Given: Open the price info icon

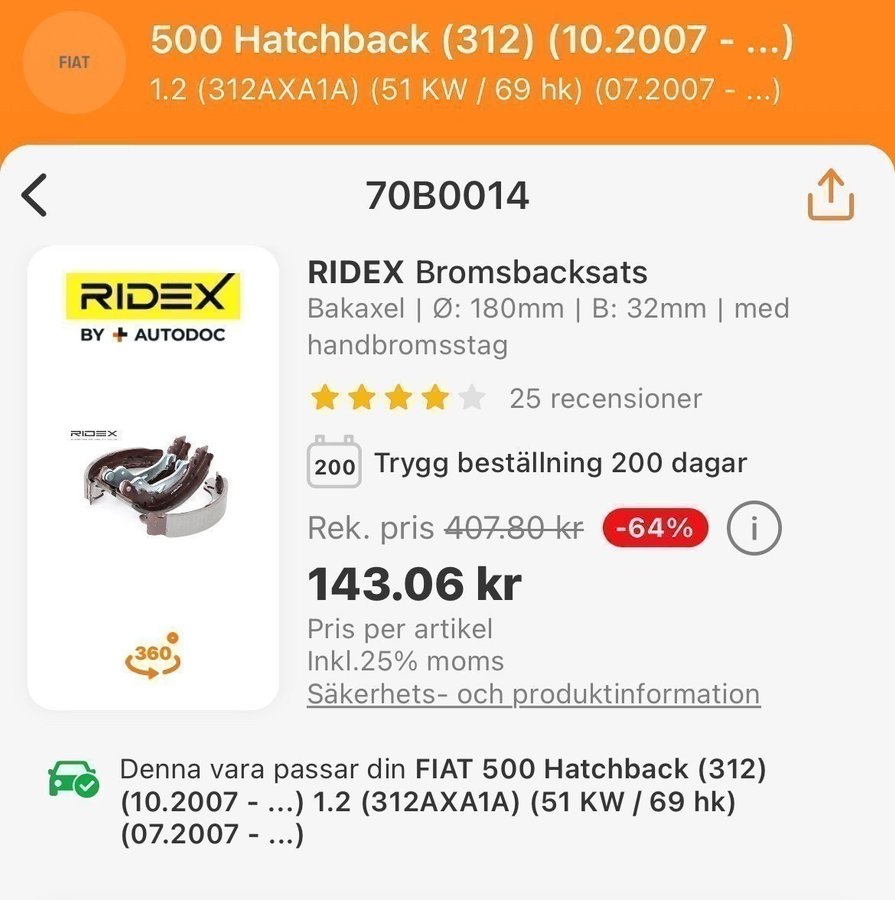Looking at the screenshot, I should click(753, 529).
